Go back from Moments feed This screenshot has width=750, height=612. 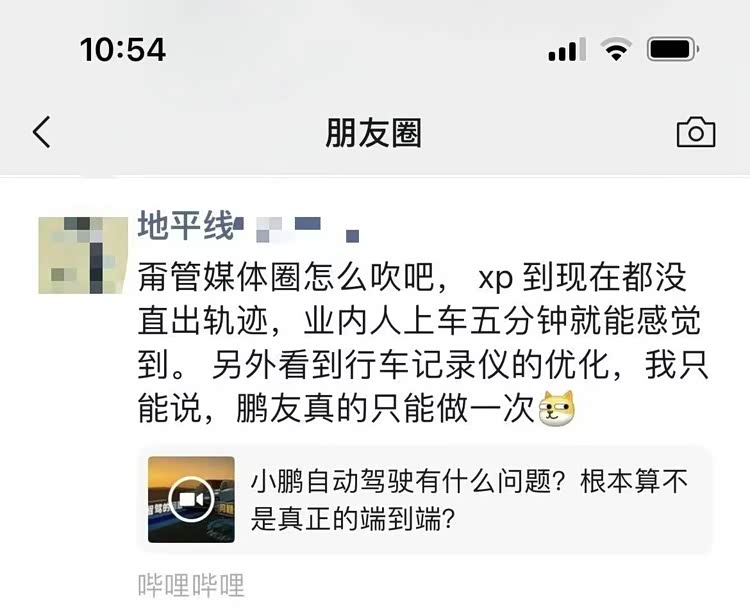click(x=42, y=132)
